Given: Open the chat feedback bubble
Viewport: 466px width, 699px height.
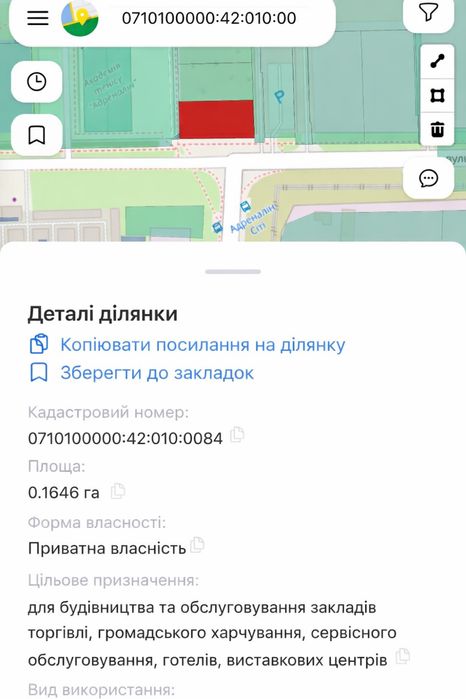Looking at the screenshot, I should pyautogui.click(x=429, y=178).
